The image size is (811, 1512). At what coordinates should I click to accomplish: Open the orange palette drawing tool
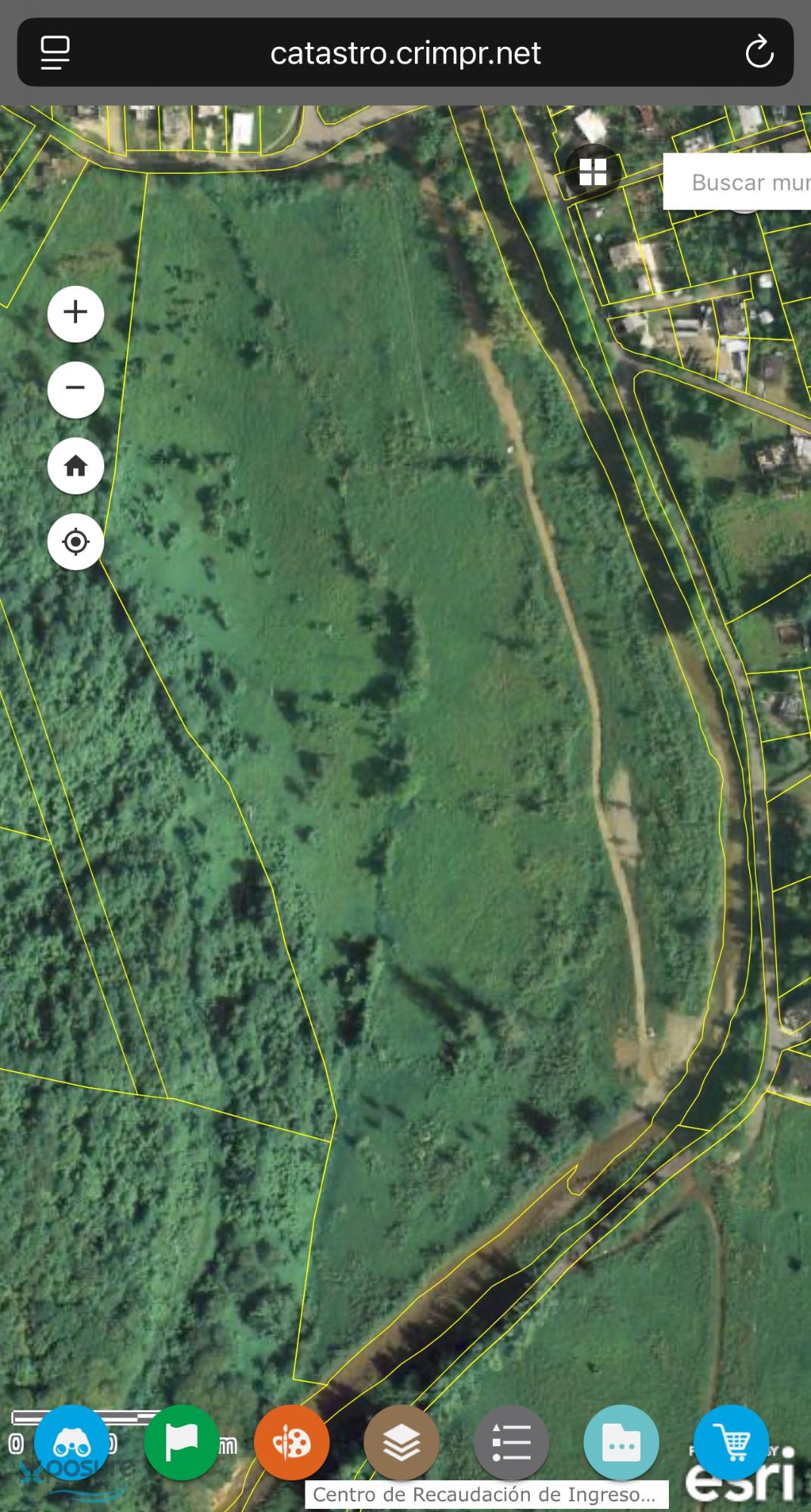coord(292,1442)
